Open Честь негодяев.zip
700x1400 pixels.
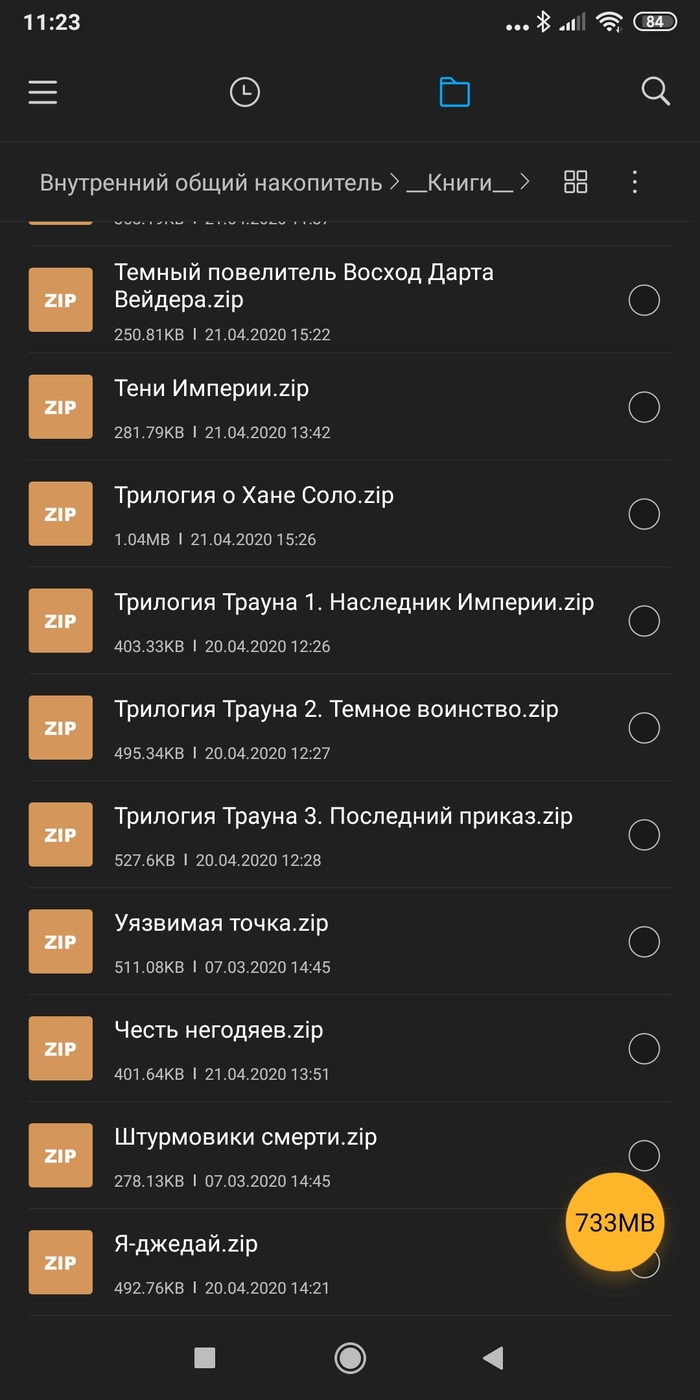(219, 1031)
